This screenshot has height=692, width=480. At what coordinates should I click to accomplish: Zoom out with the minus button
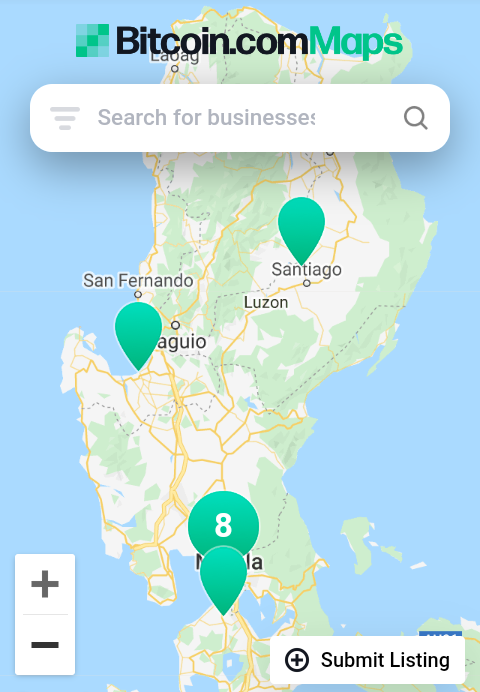tap(45, 645)
